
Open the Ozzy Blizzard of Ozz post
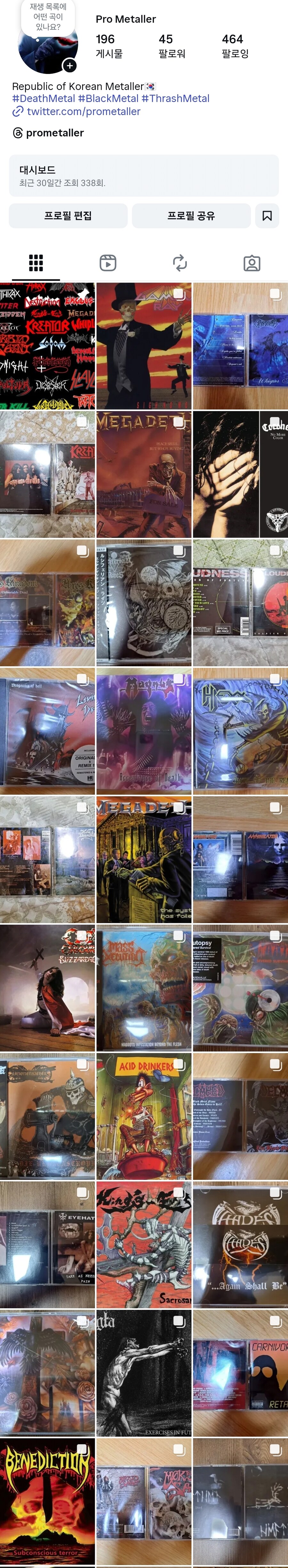tap(47, 988)
